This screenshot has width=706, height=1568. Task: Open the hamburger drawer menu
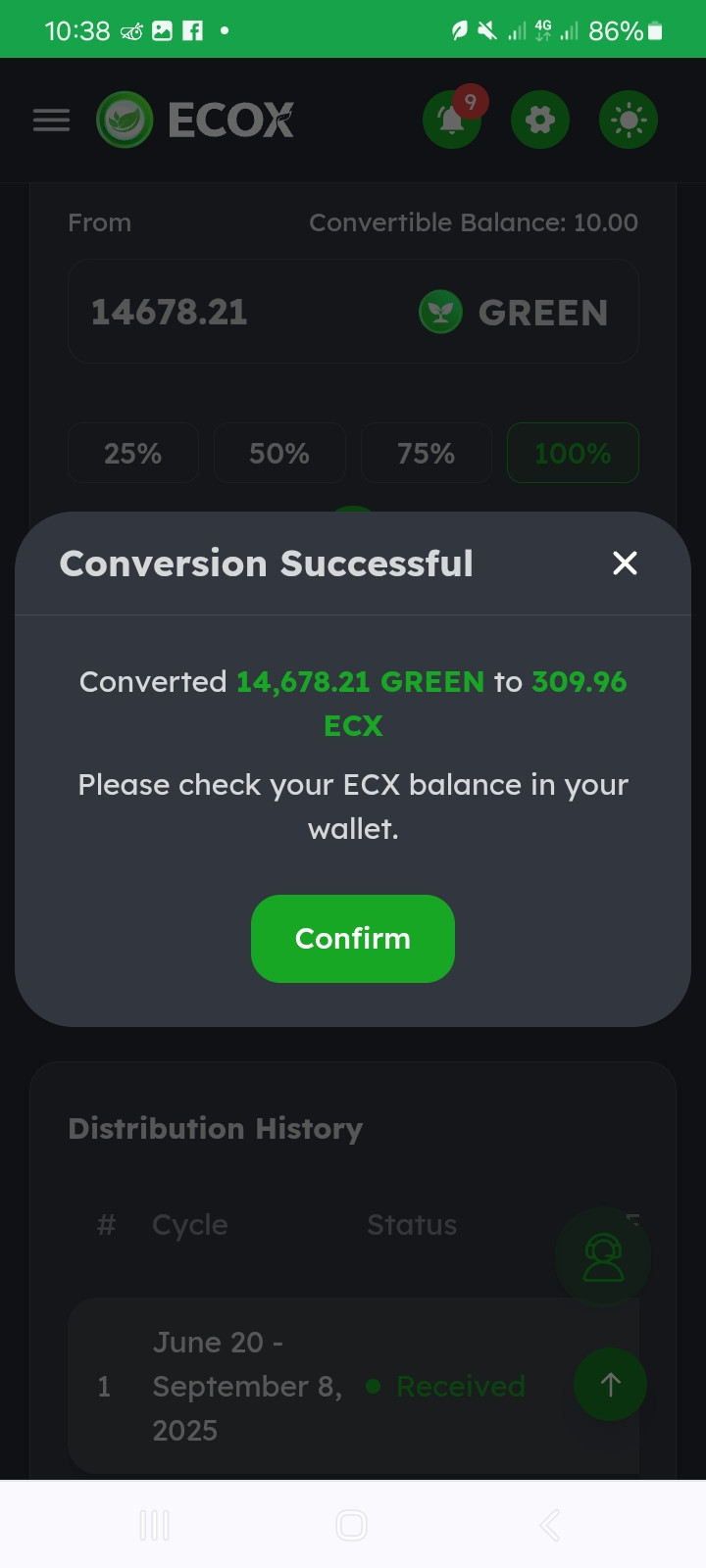tap(51, 121)
